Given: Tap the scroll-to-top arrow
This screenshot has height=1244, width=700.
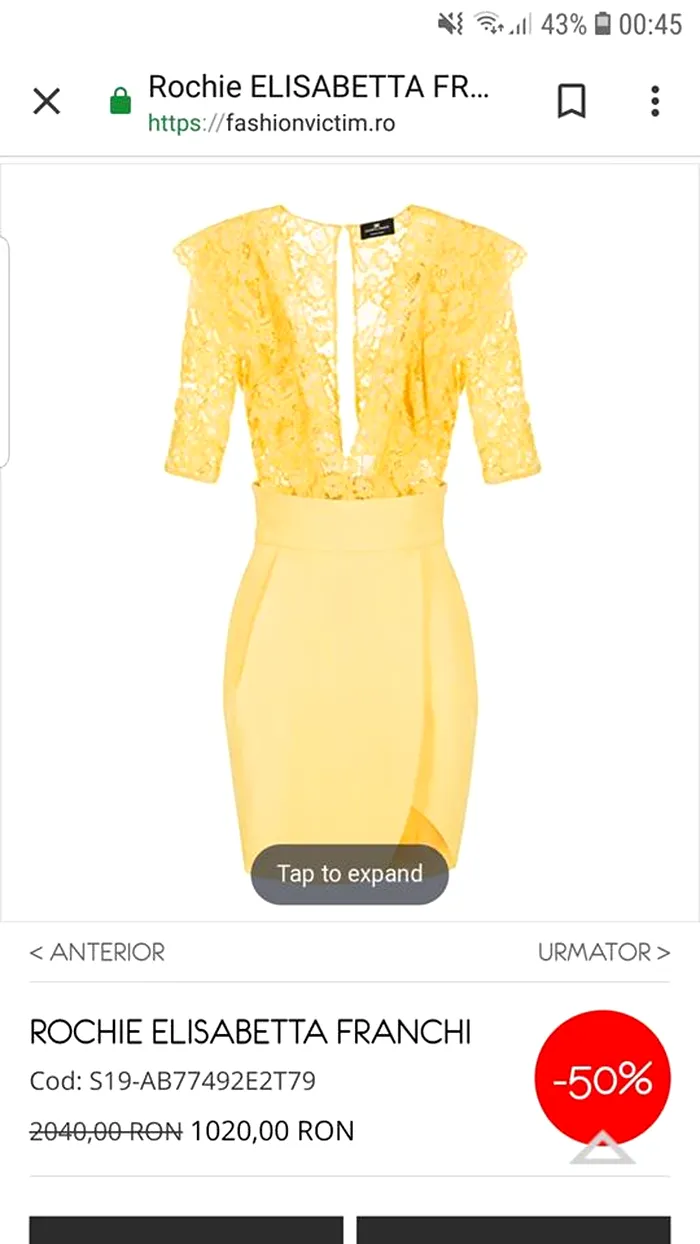Looking at the screenshot, I should 602,1149.
